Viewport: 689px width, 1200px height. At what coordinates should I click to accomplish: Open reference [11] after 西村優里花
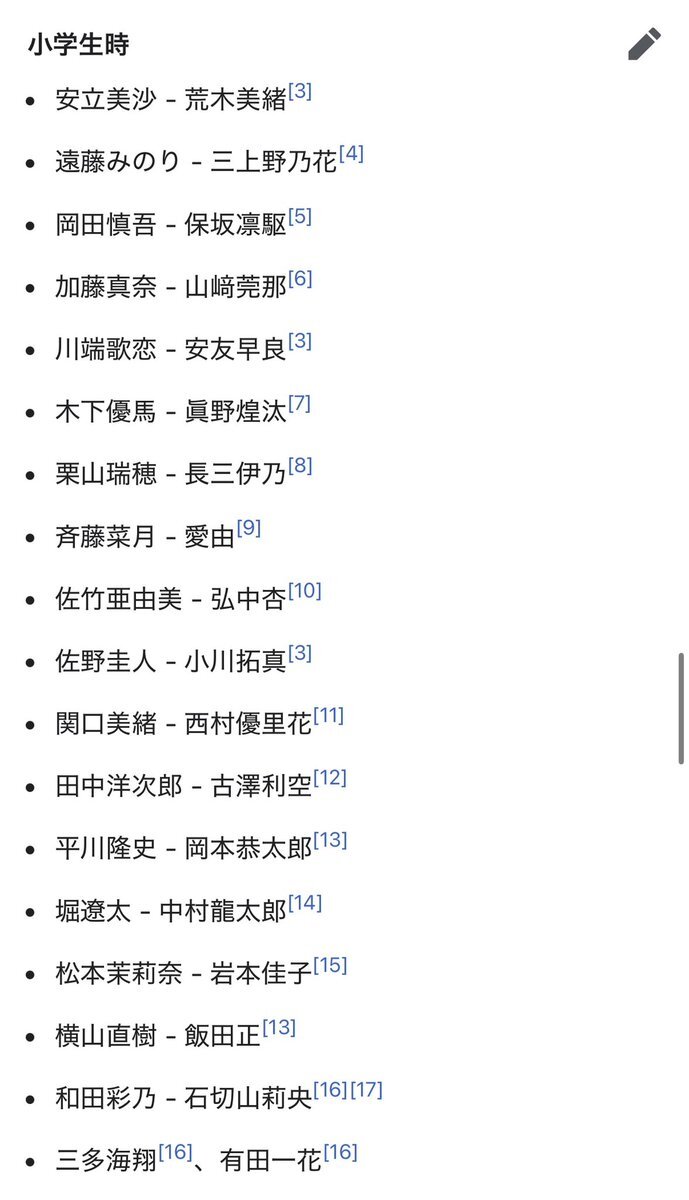329,716
